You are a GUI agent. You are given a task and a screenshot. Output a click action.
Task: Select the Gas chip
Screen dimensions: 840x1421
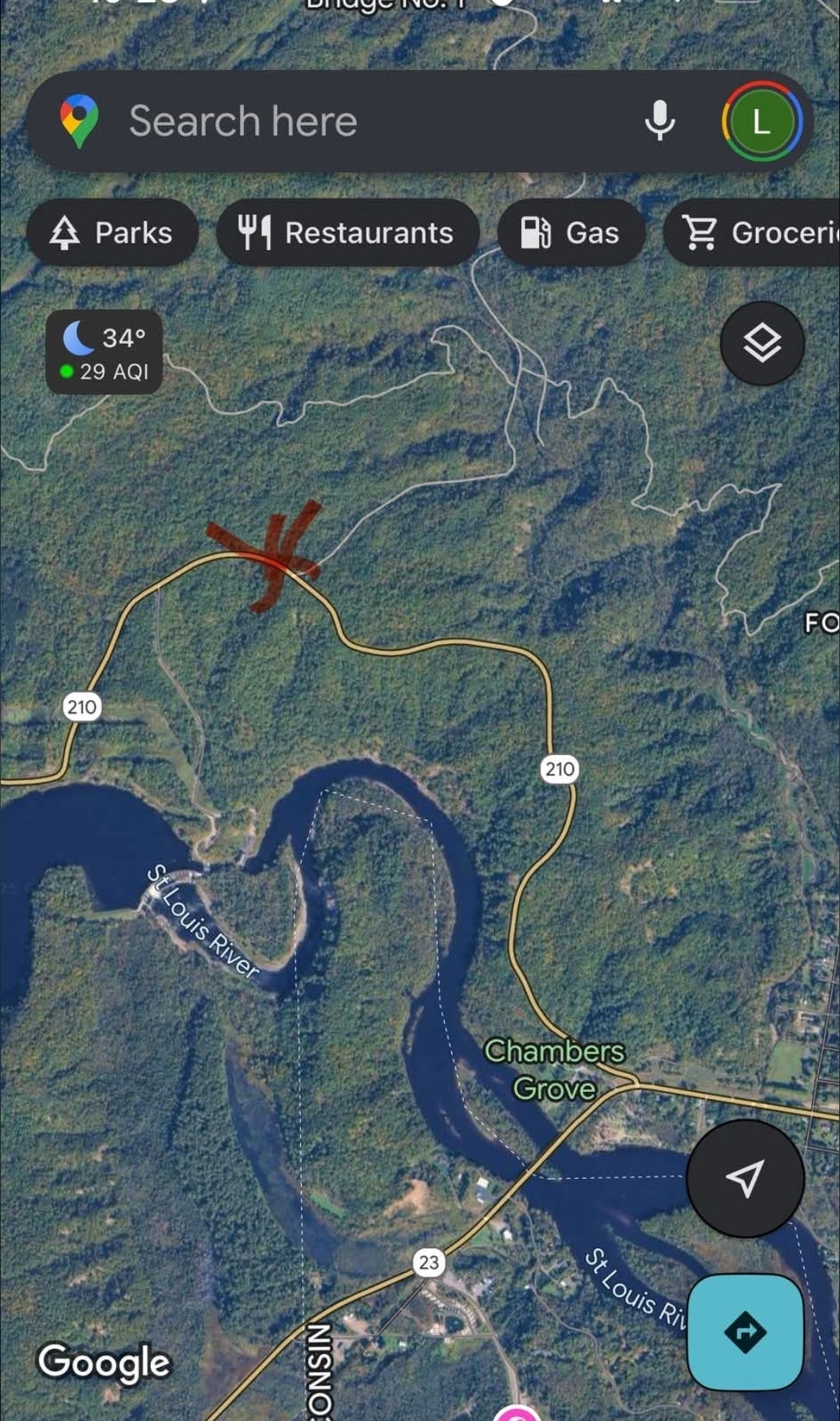571,233
